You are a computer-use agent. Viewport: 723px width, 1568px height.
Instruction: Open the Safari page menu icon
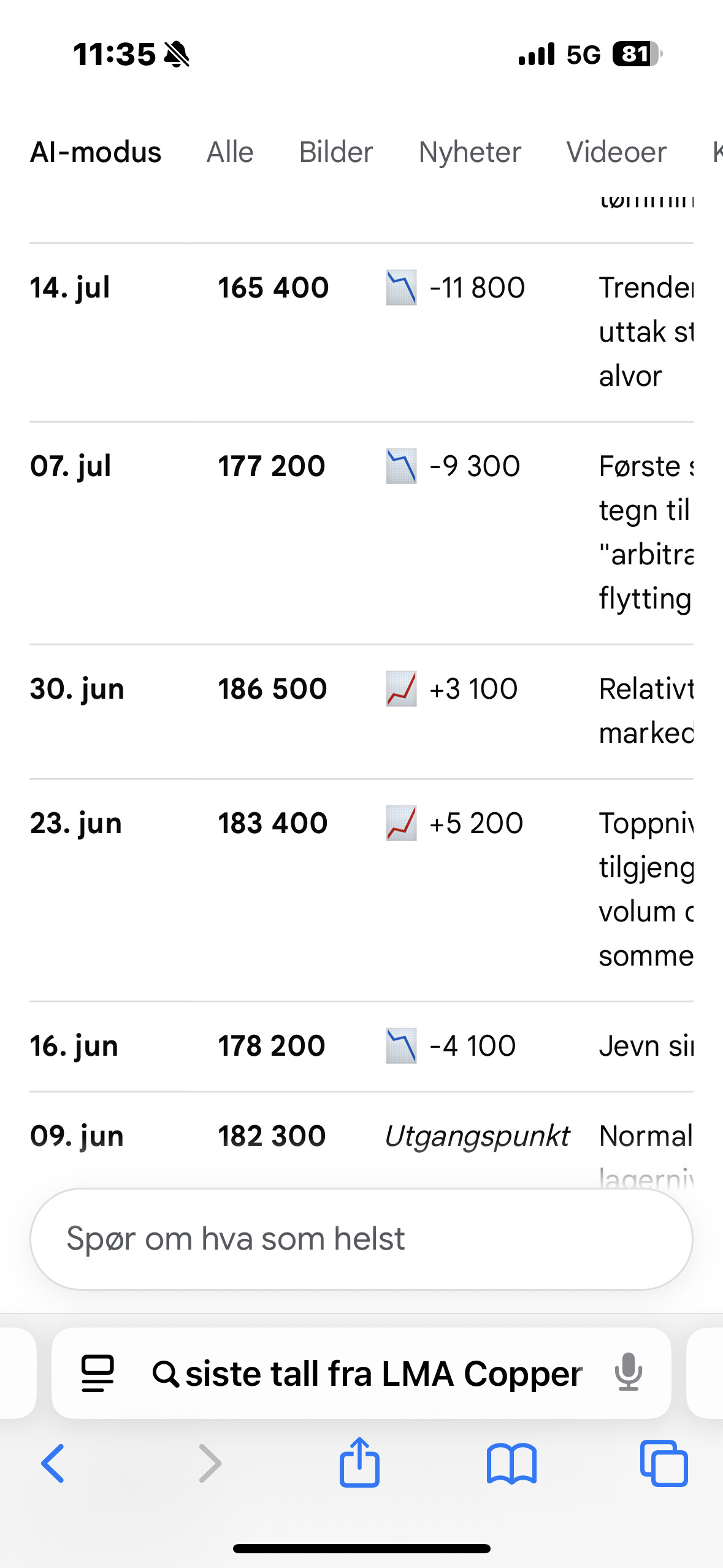coord(98,1373)
